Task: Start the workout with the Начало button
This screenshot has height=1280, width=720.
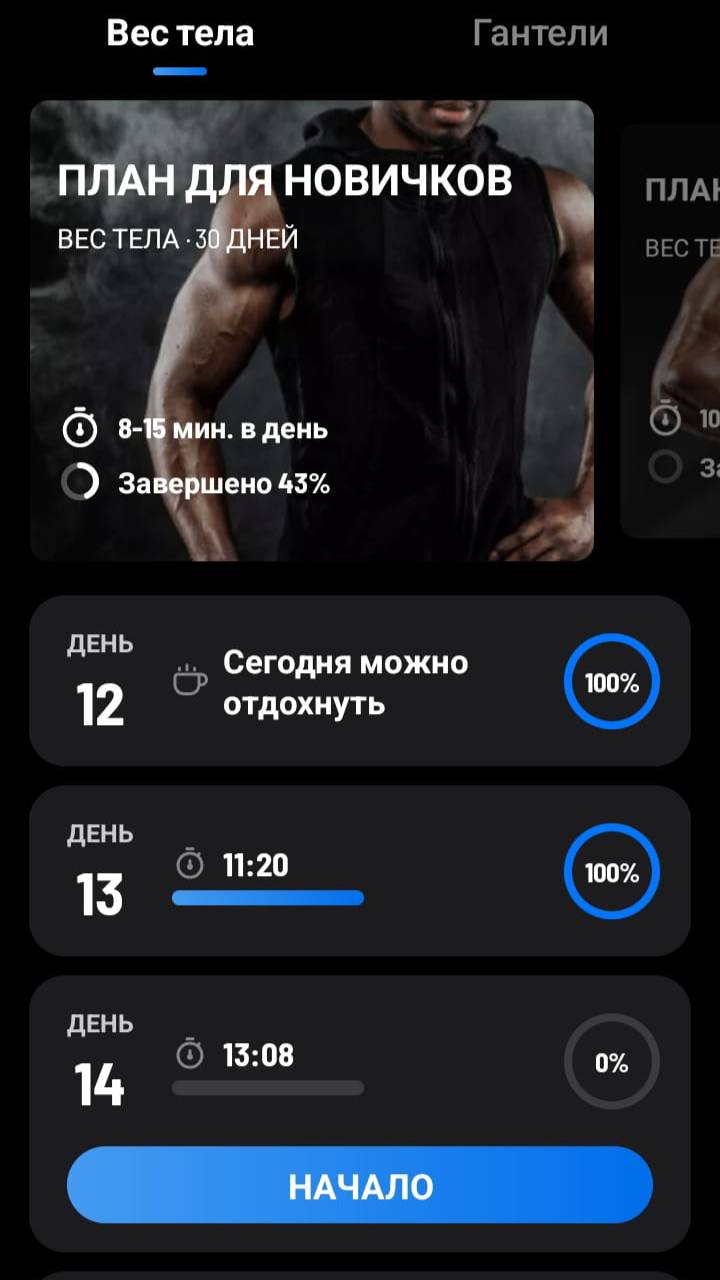Action: click(360, 1185)
